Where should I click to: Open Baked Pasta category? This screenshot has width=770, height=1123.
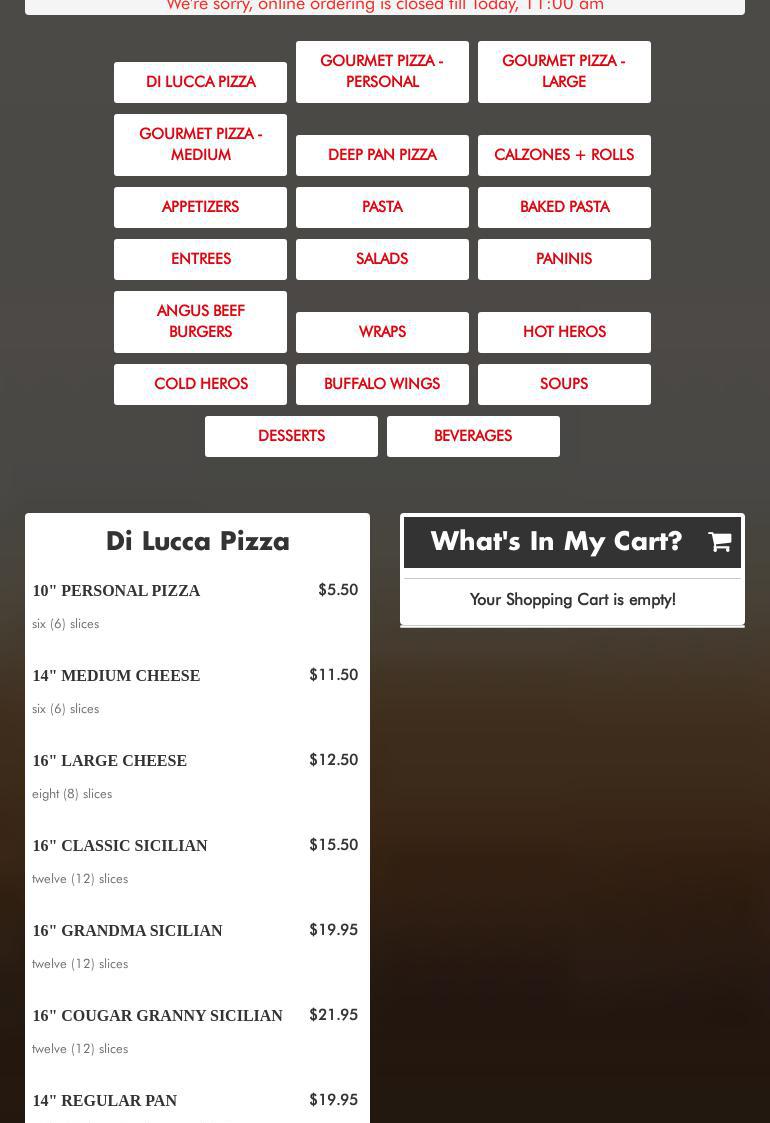(x=564, y=207)
